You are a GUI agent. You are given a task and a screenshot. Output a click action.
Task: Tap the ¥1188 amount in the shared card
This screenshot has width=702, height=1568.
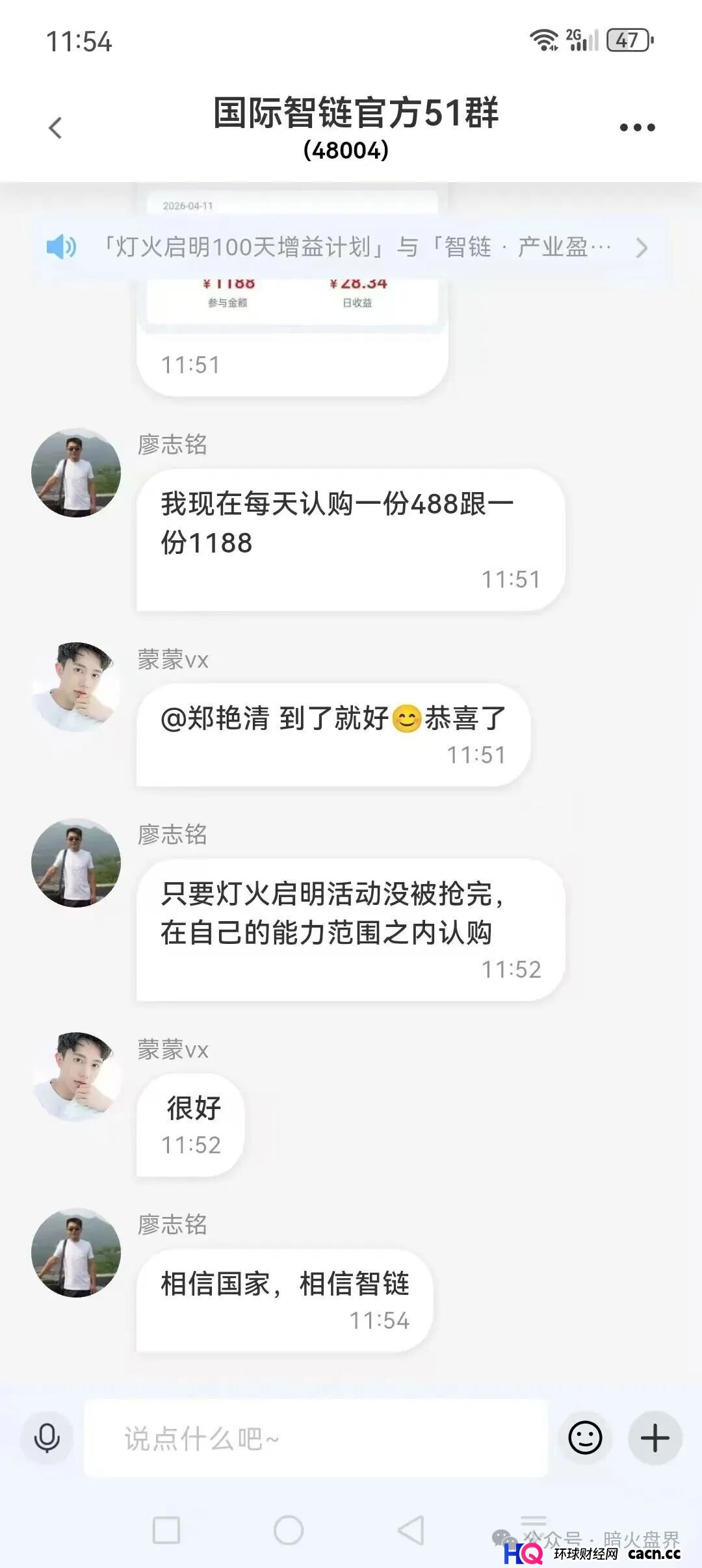click(x=227, y=282)
